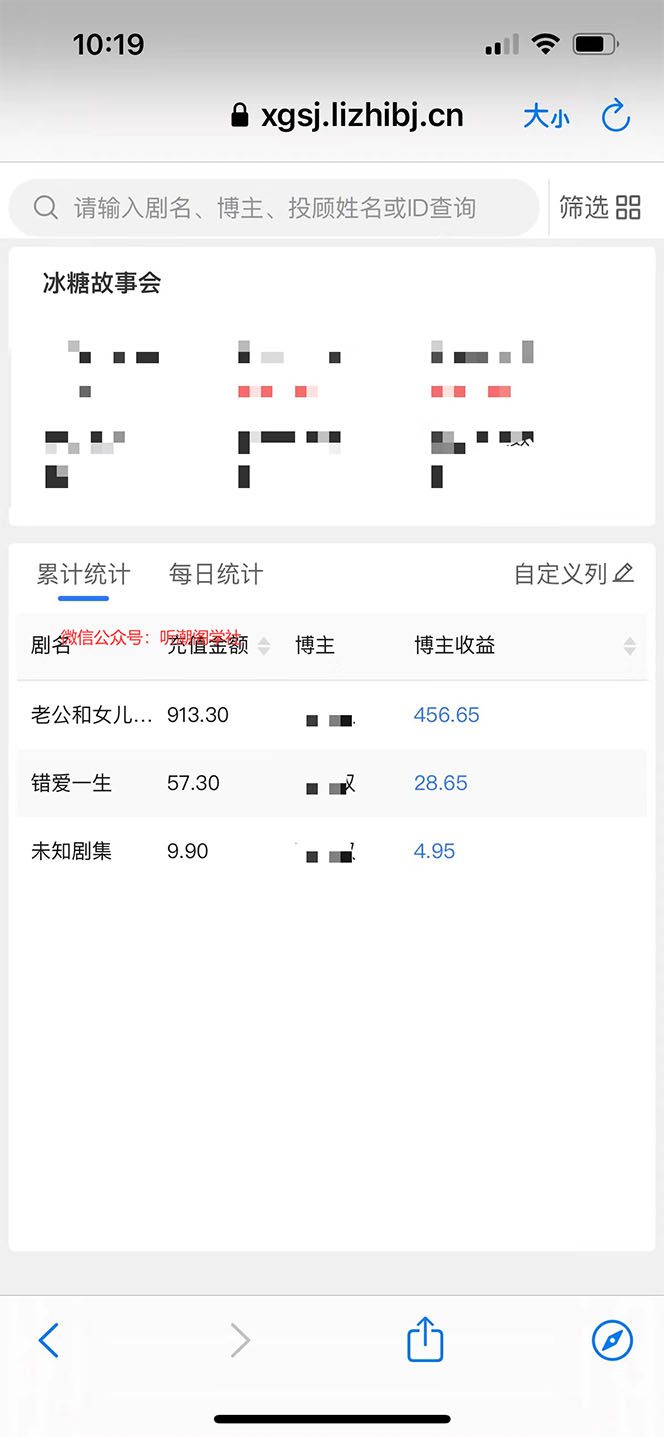Switch to the 每日统计 tab
The width and height of the screenshot is (664, 1437).
(215, 574)
